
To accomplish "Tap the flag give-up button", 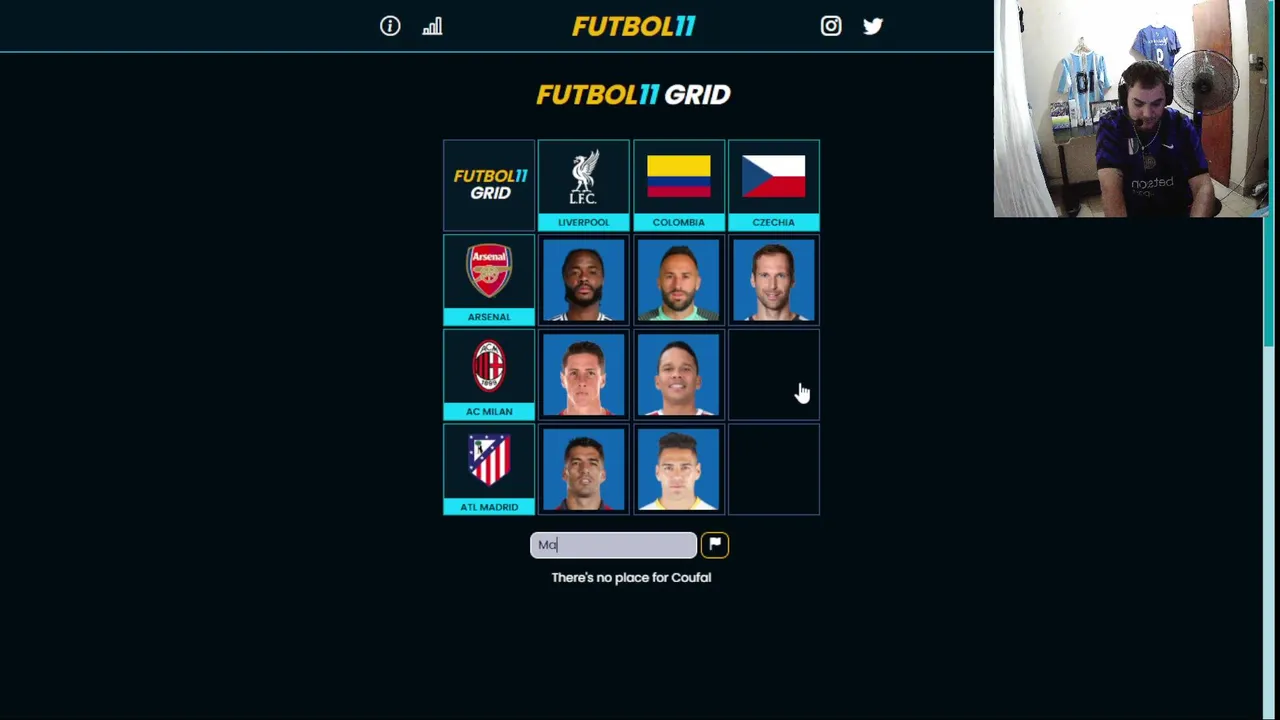I will tap(715, 544).
